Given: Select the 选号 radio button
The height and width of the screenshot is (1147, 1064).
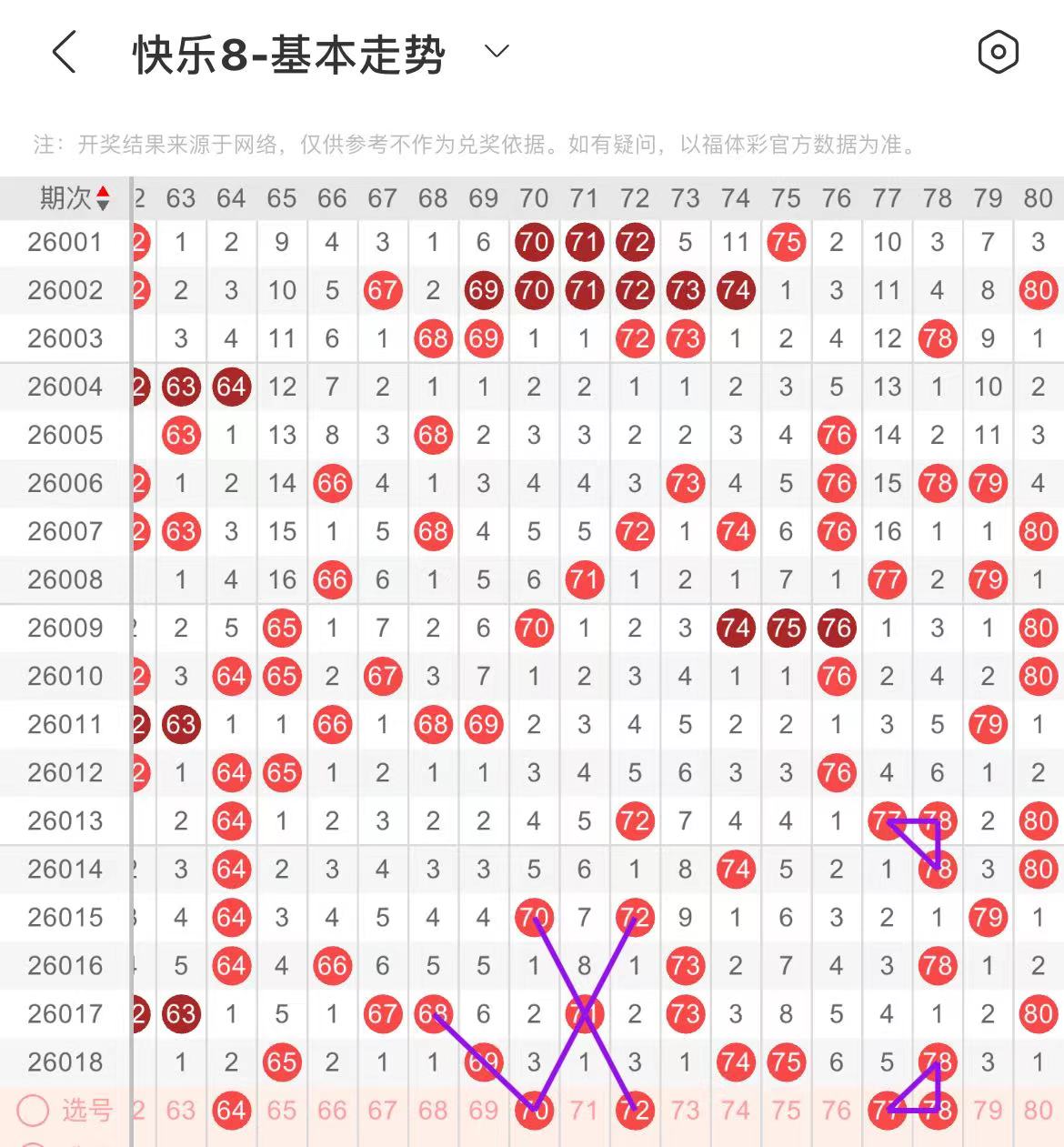Looking at the screenshot, I should click(x=34, y=1111).
